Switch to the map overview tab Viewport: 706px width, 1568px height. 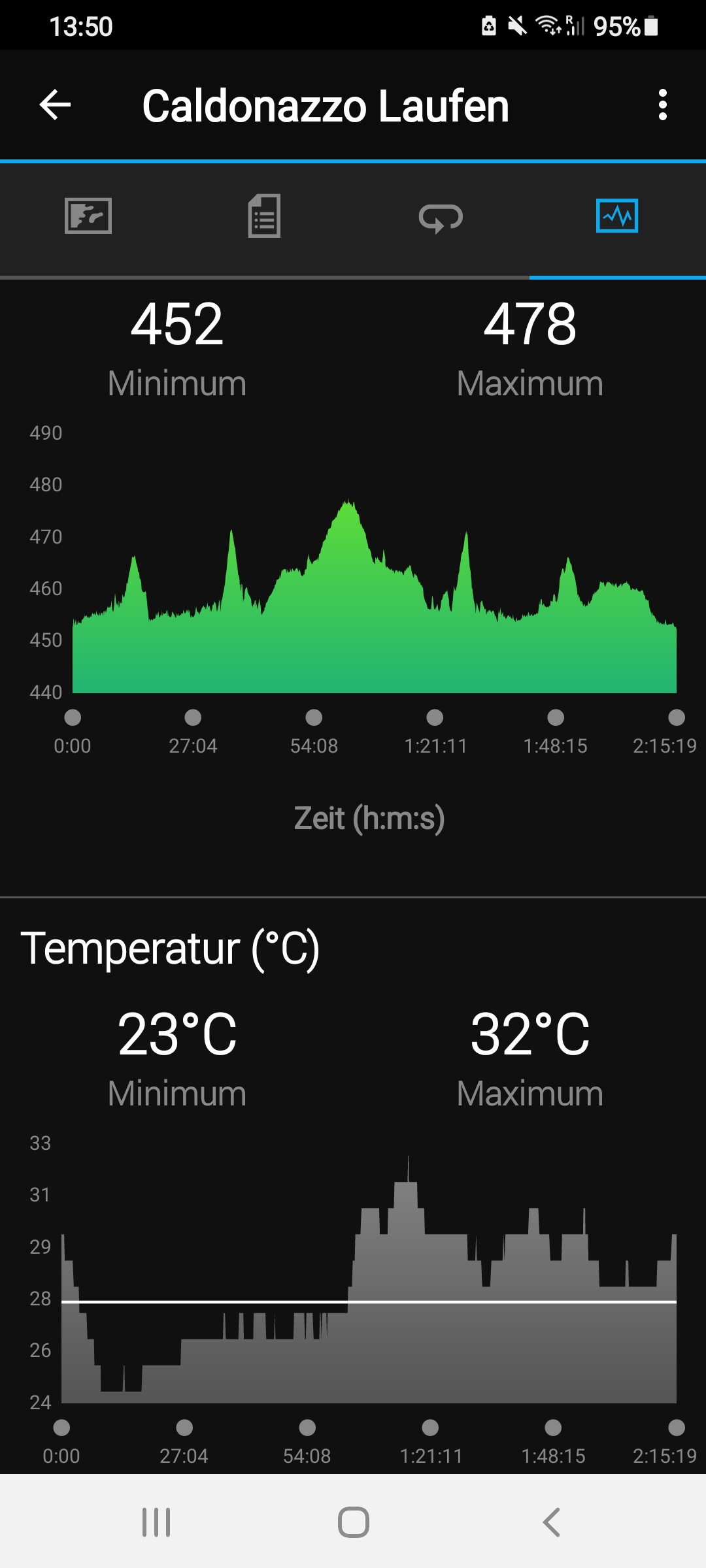click(x=88, y=216)
